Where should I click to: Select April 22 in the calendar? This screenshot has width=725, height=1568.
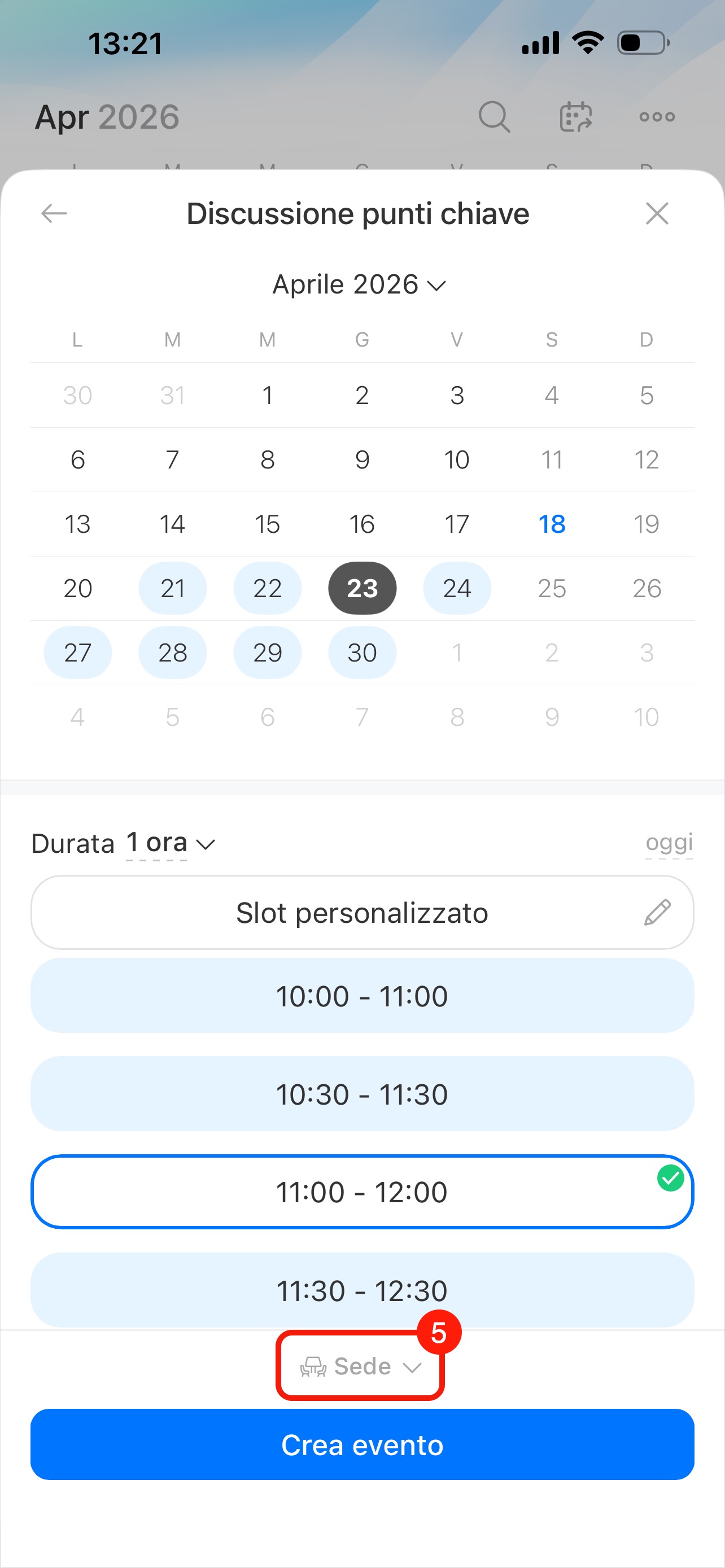tap(267, 589)
